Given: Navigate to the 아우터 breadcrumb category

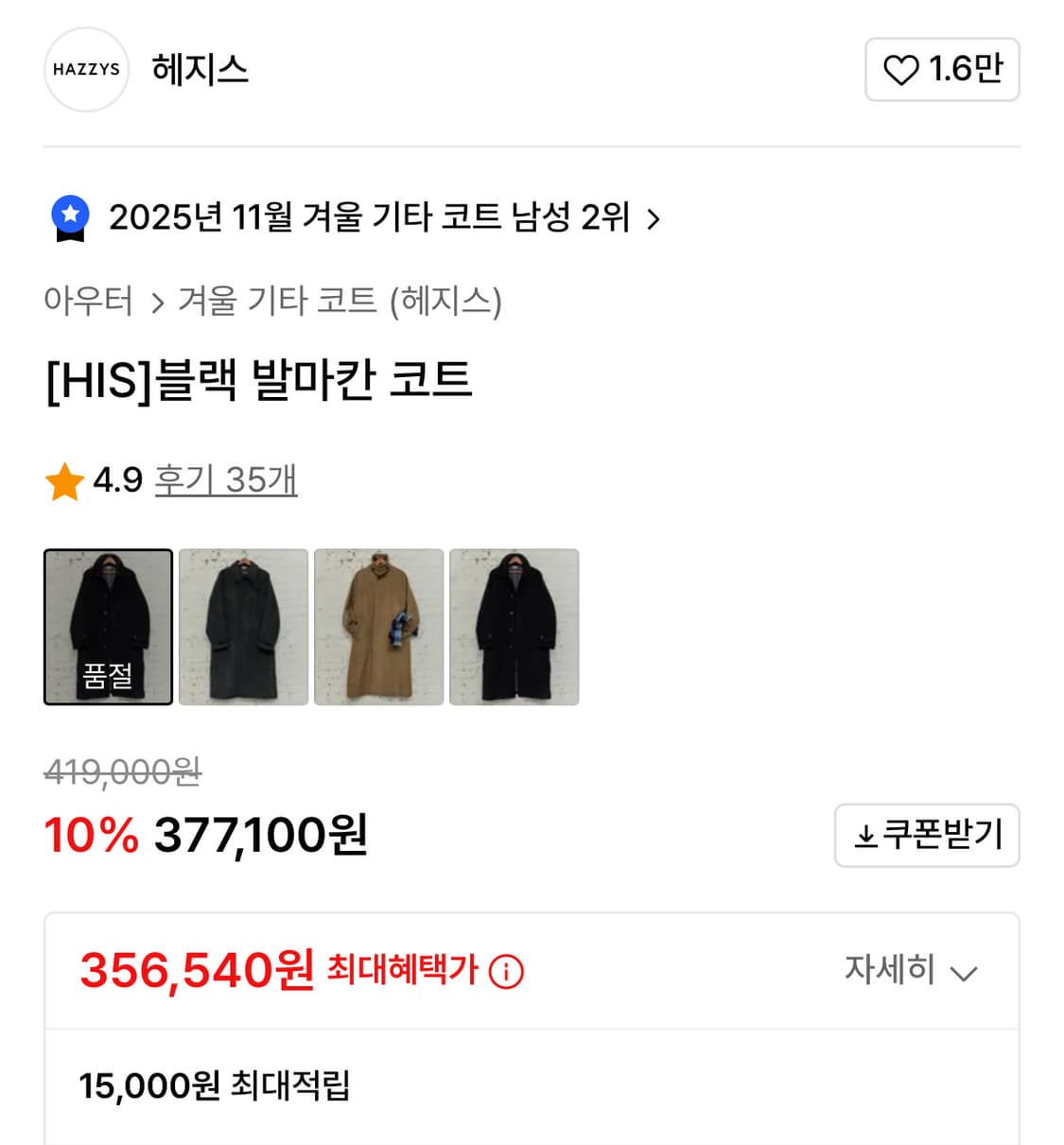Looking at the screenshot, I should (x=88, y=303).
